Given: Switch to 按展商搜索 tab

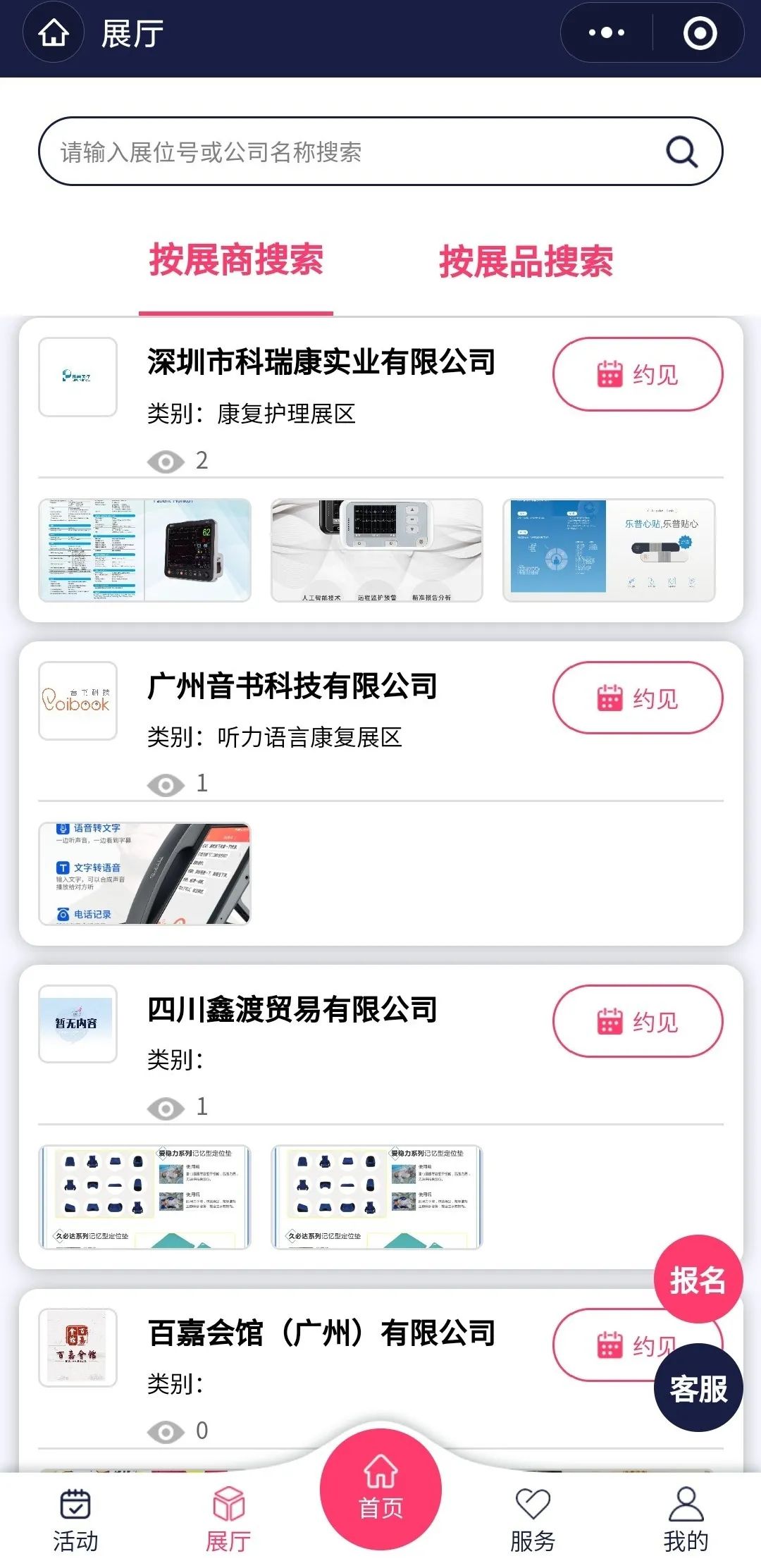Looking at the screenshot, I should tap(236, 260).
